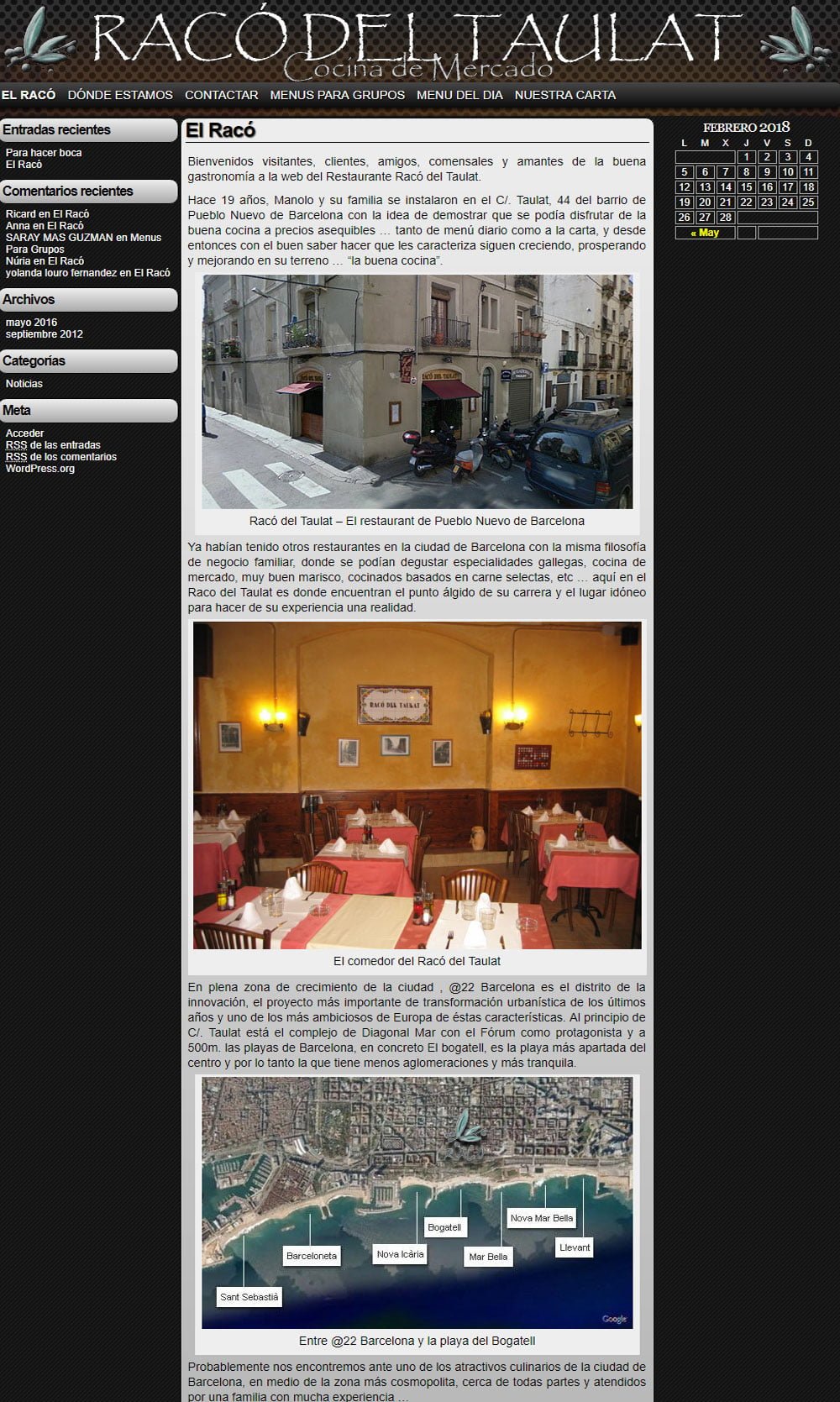This screenshot has width=840, height=1402.
Task: View the MENU DEL DIA page
Action: pos(459,95)
